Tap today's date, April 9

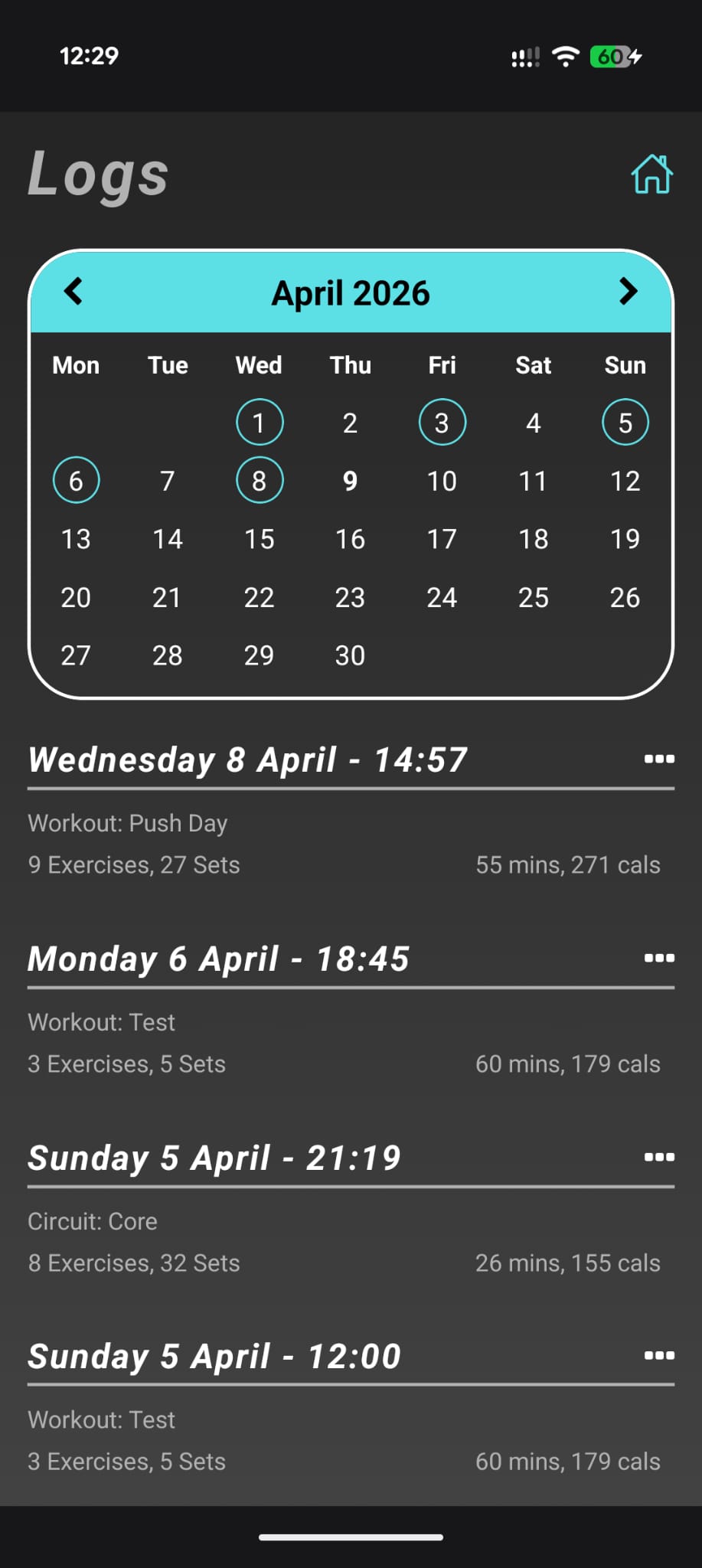point(350,481)
